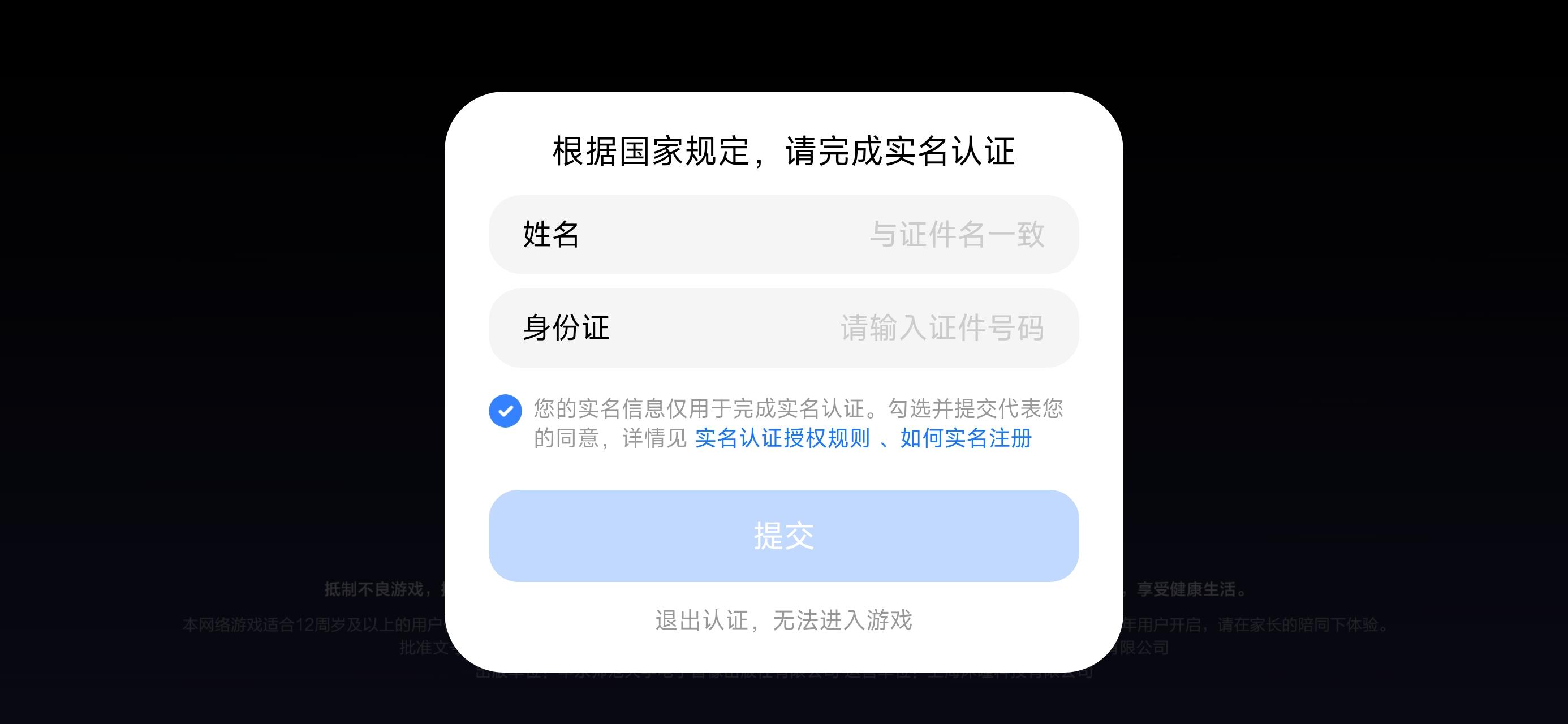The height and width of the screenshot is (724, 1568).
Task: Open the 如何实名注册 link
Action: (966, 438)
